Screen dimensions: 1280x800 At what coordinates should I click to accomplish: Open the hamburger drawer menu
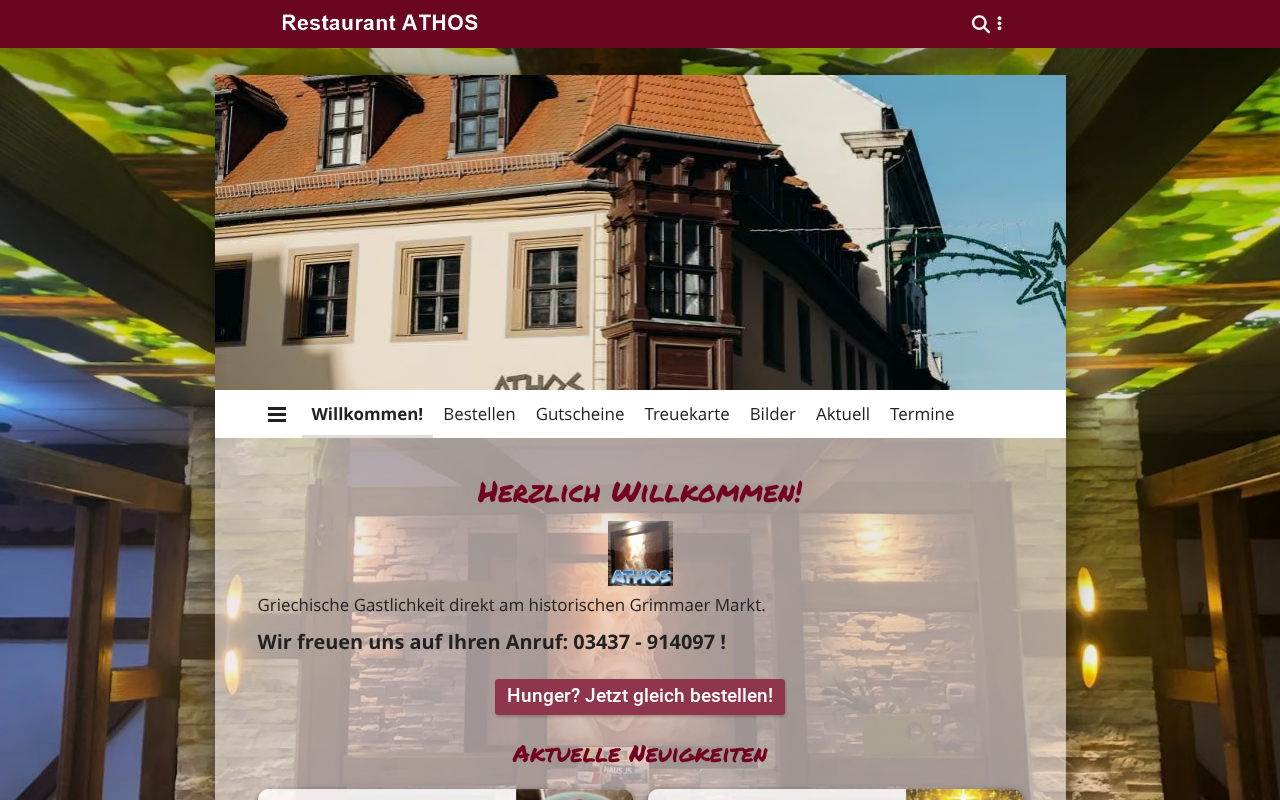click(277, 414)
